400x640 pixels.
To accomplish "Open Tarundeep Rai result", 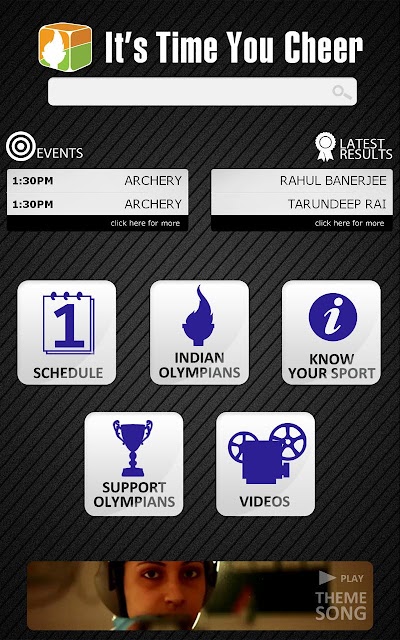I will (302, 204).
